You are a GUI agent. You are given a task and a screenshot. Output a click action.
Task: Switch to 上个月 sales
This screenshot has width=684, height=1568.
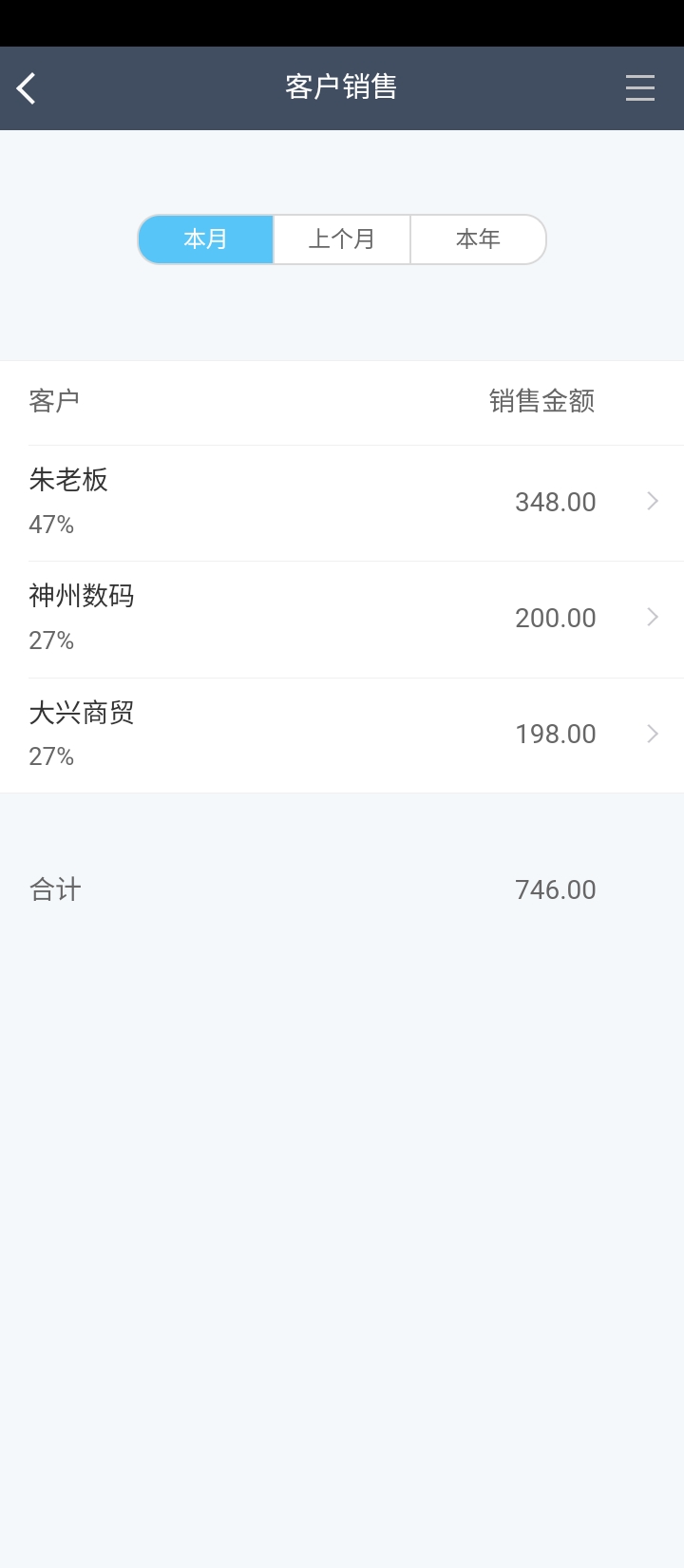tap(342, 239)
